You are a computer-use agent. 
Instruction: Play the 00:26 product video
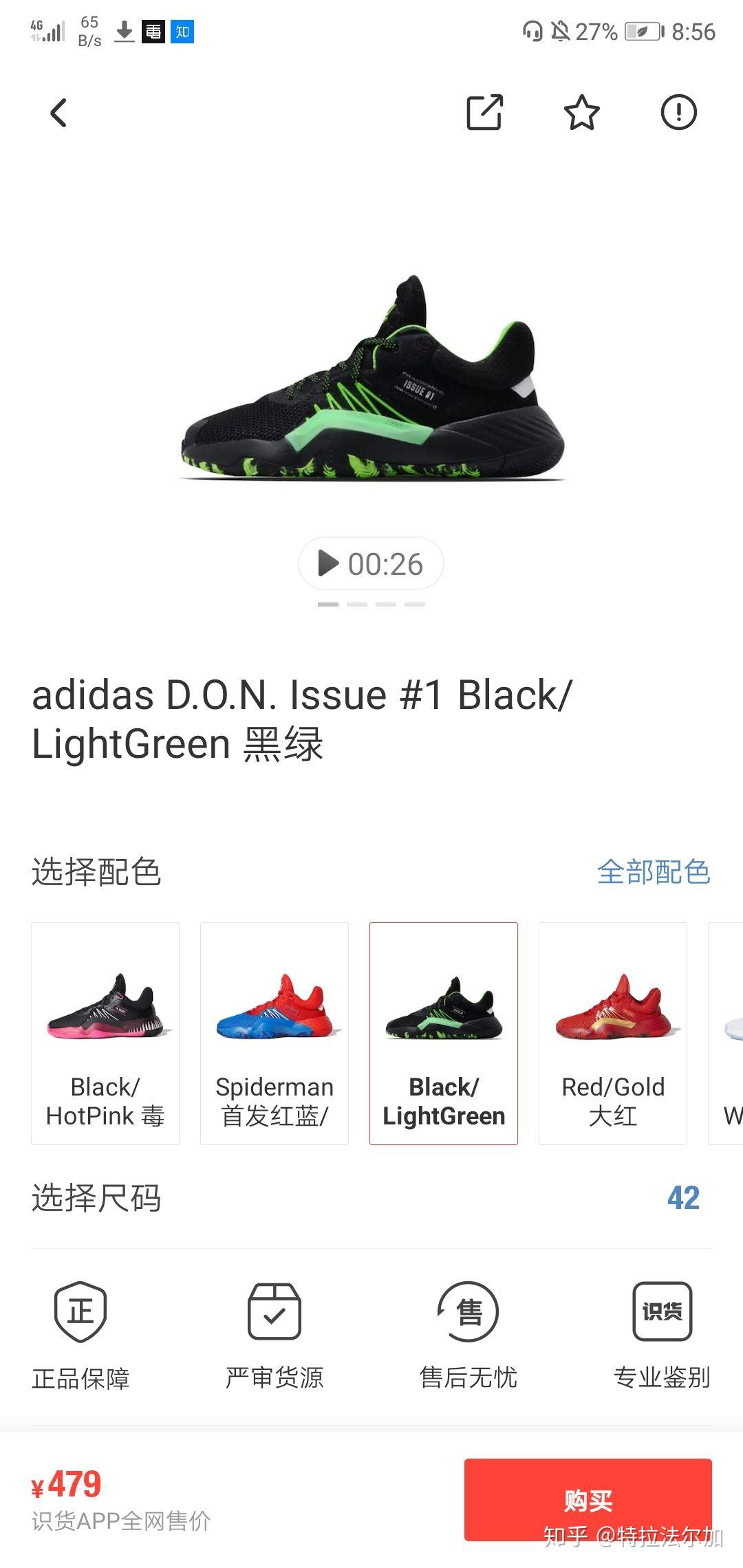371,564
